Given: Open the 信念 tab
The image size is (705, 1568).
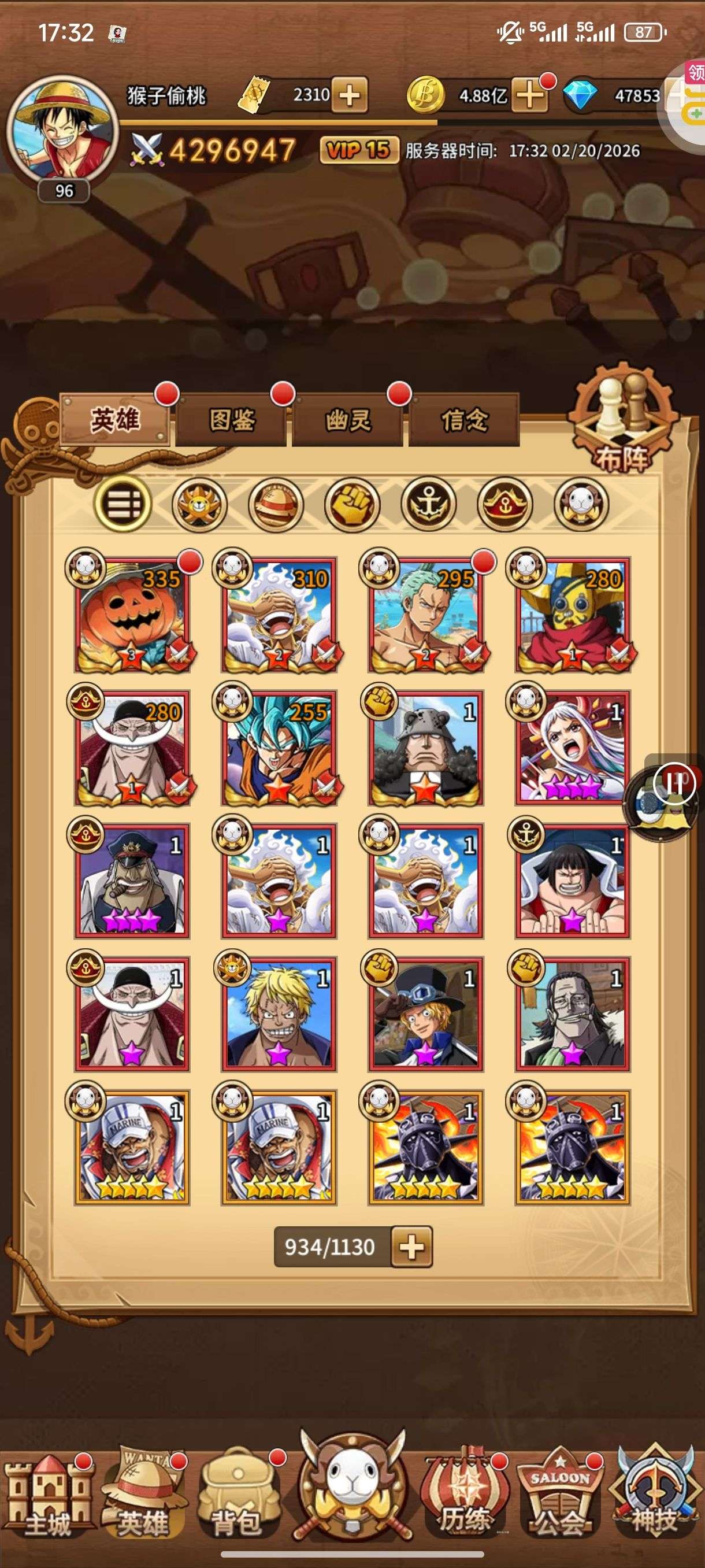Looking at the screenshot, I should click(x=464, y=420).
